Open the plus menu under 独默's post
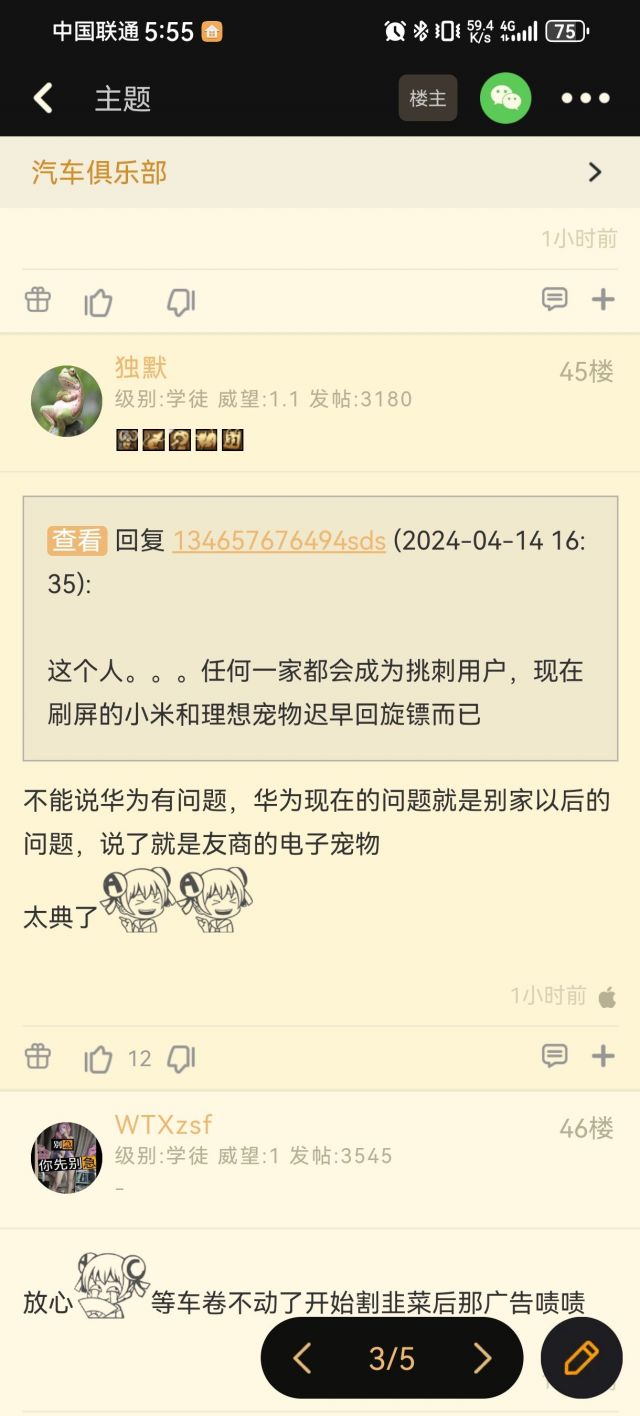Viewport: 640px width, 1416px height. coord(603,1056)
